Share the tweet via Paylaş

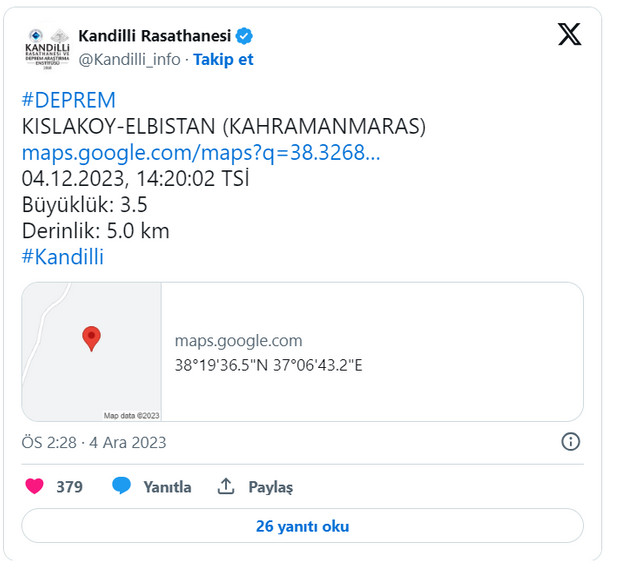pyautogui.click(x=256, y=487)
